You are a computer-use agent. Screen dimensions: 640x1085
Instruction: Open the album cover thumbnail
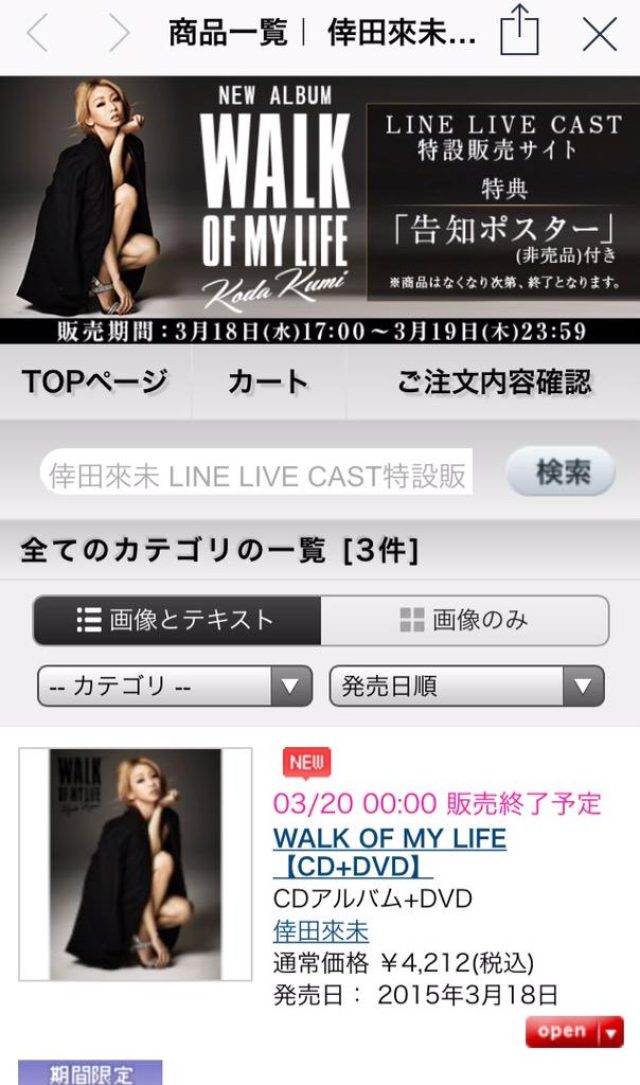[135, 864]
